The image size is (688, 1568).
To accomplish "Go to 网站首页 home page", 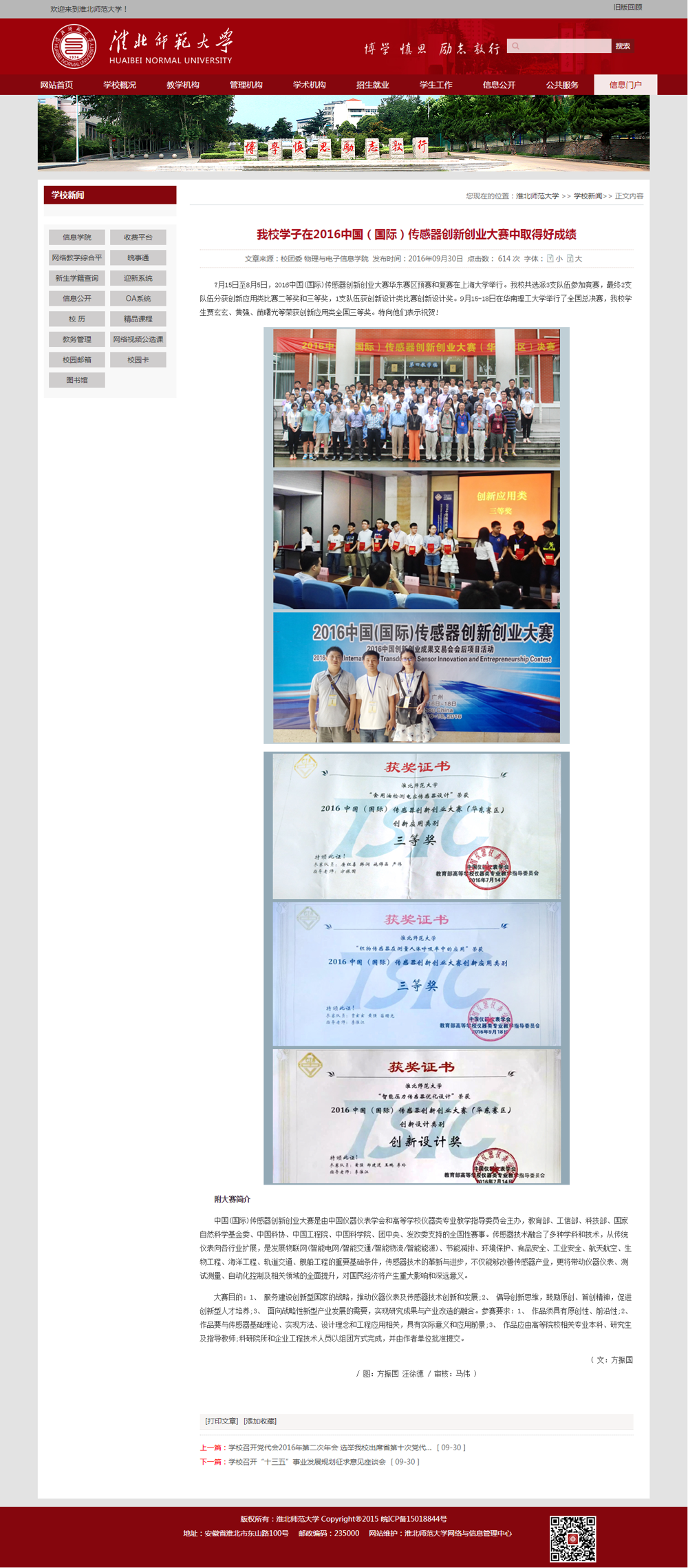I will pos(56,85).
